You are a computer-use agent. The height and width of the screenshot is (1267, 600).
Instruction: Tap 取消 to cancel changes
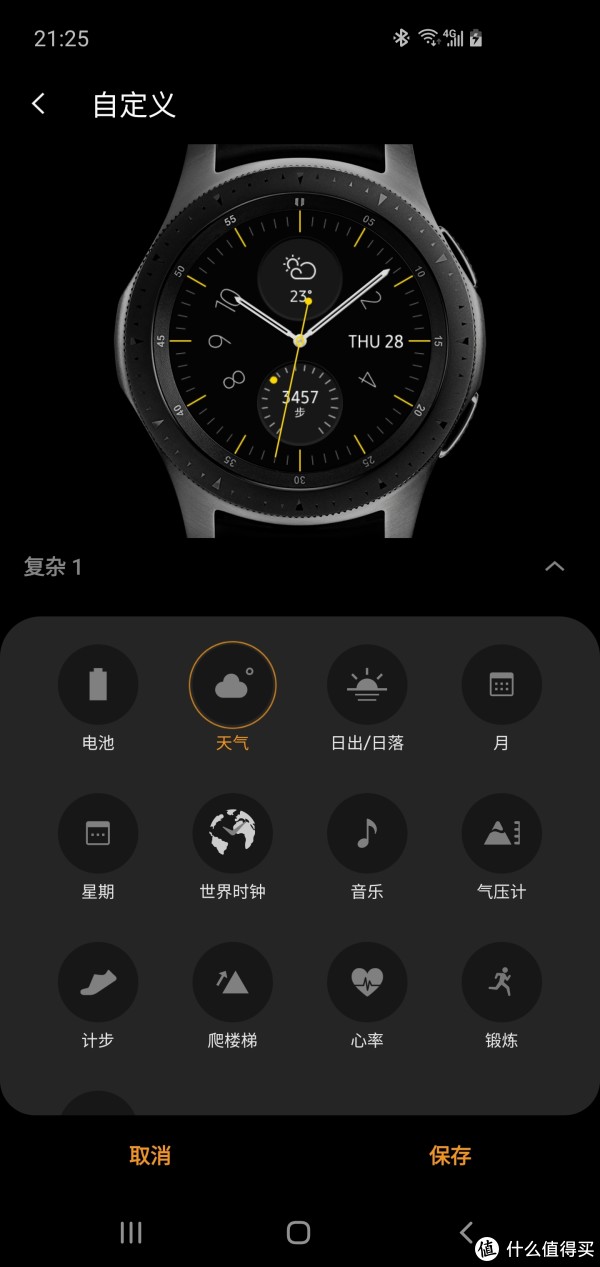[150, 1156]
